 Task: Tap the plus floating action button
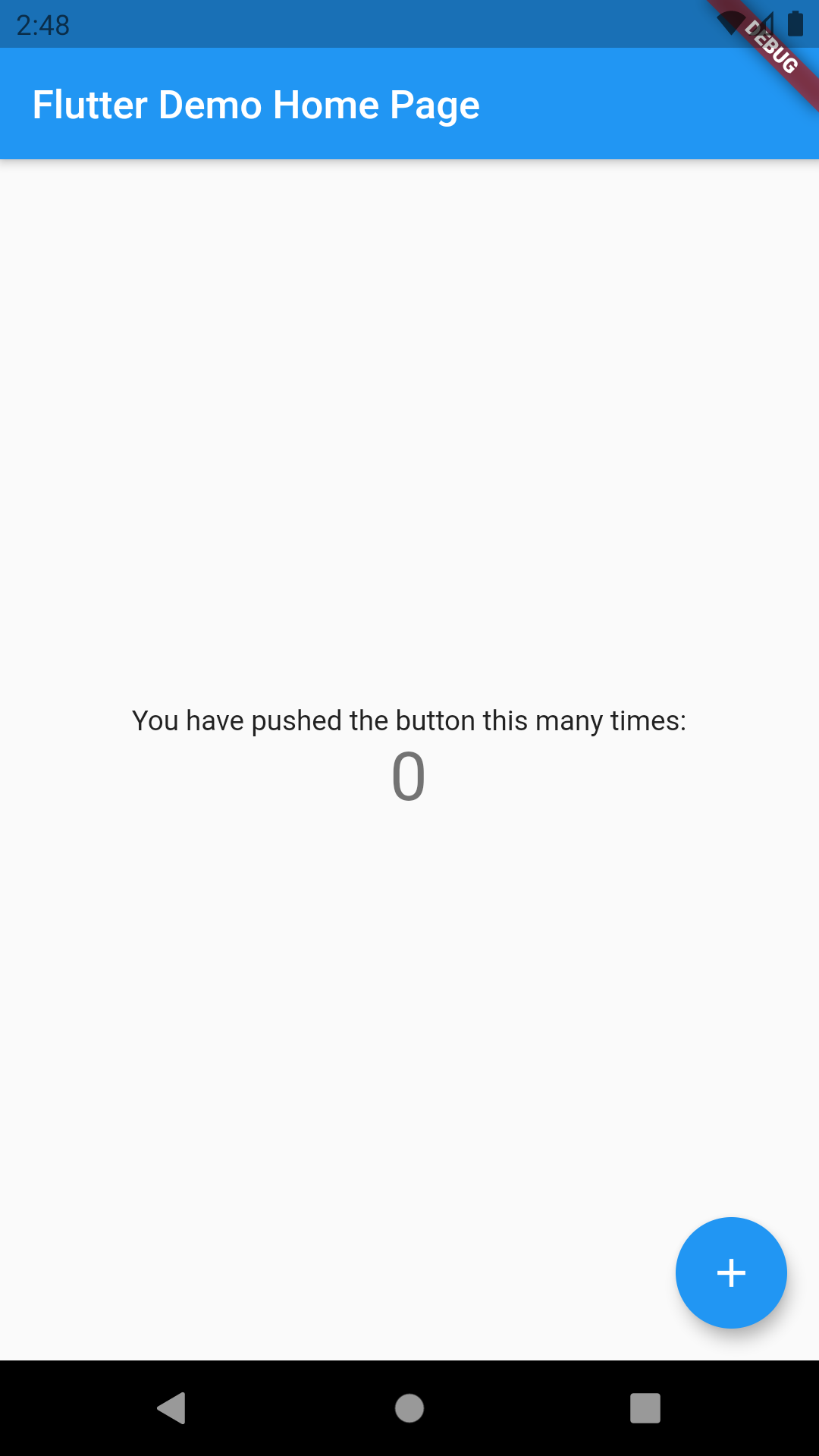coord(730,1273)
